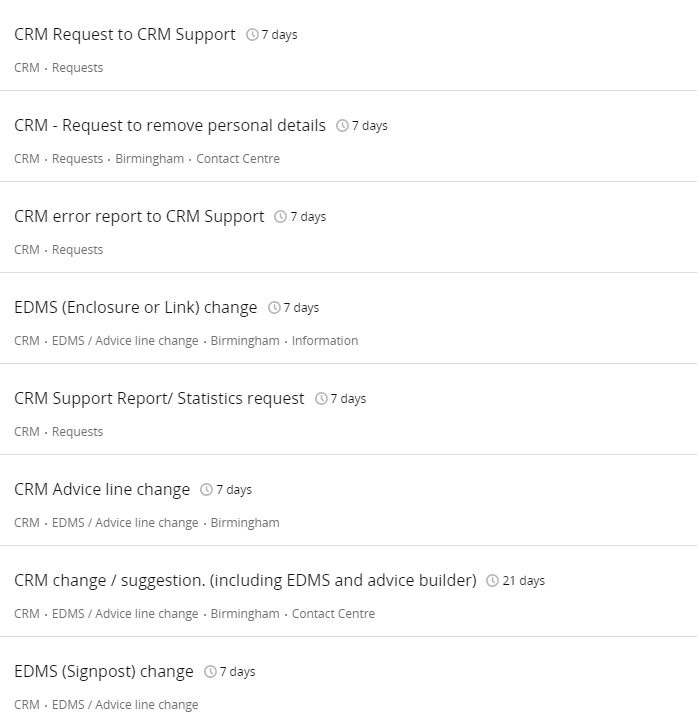Select CRM - Request to remove personal details
Image resolution: width=697 pixels, height=724 pixels.
(170, 126)
